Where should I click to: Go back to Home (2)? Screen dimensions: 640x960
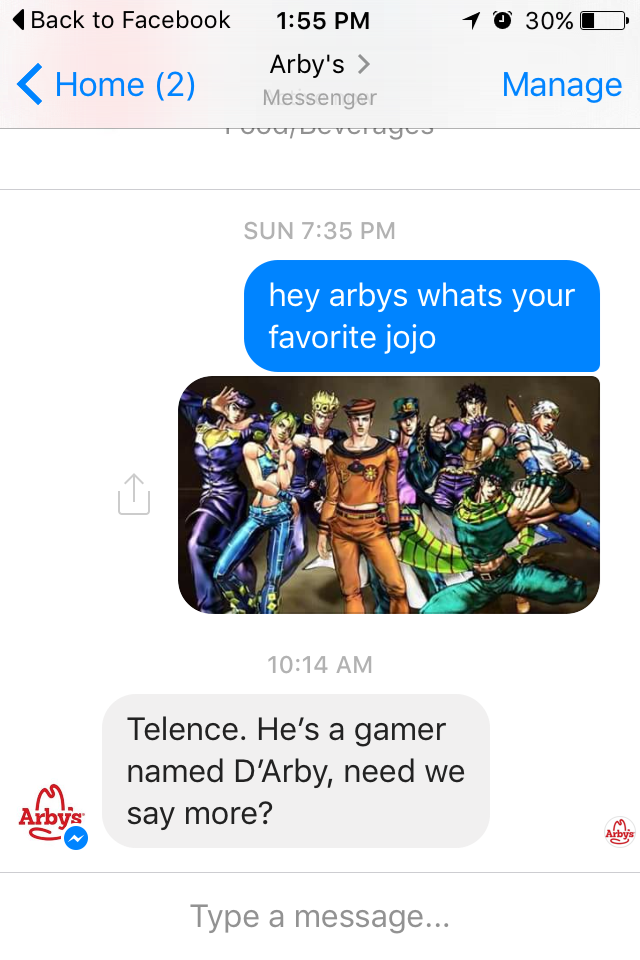[x=106, y=85]
